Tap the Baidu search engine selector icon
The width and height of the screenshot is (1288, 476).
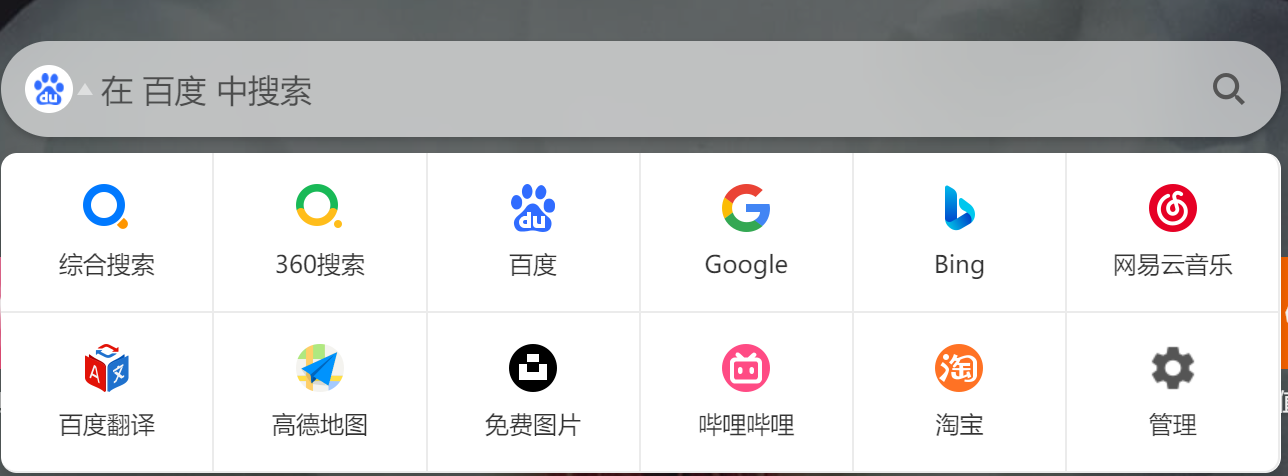tap(49, 90)
